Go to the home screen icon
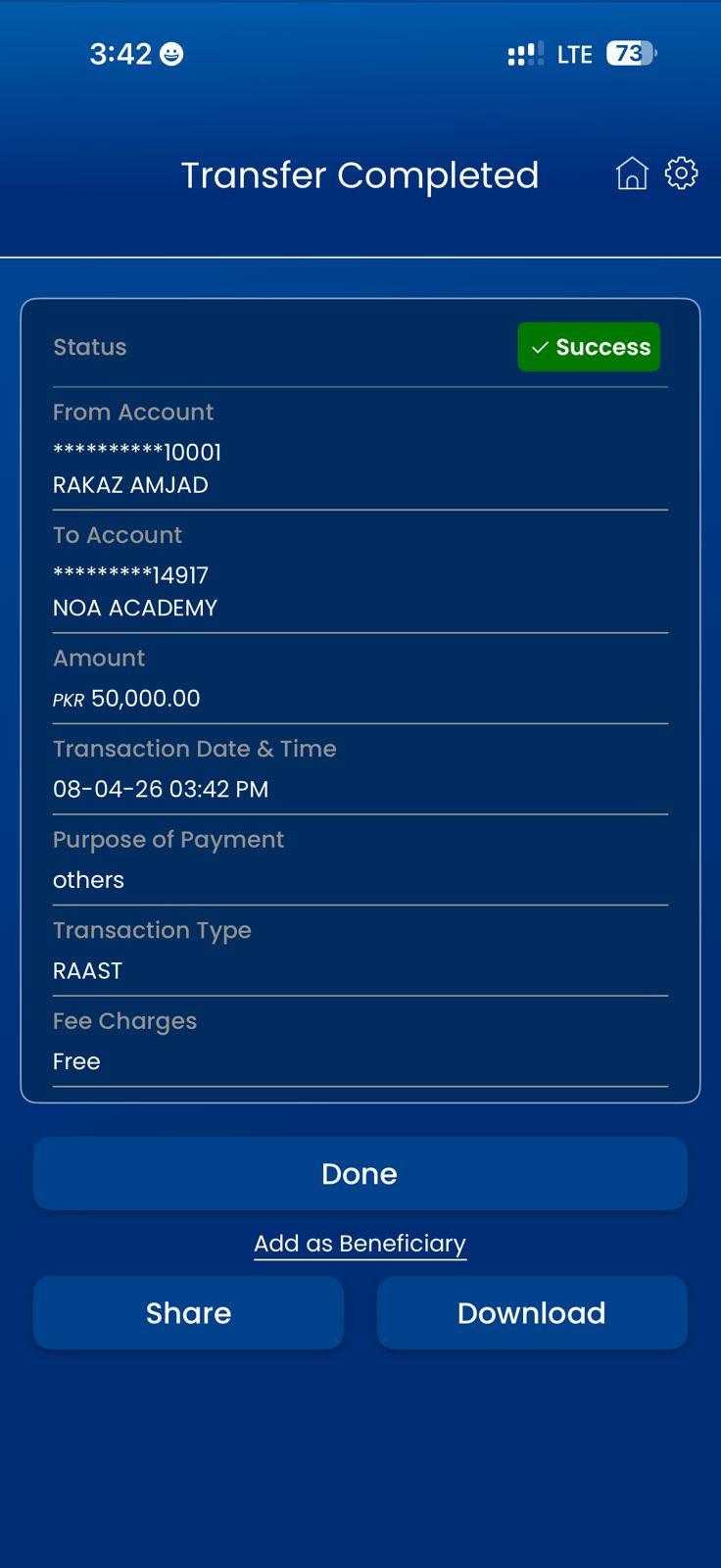Screen dimensions: 721x1568 click(632, 173)
